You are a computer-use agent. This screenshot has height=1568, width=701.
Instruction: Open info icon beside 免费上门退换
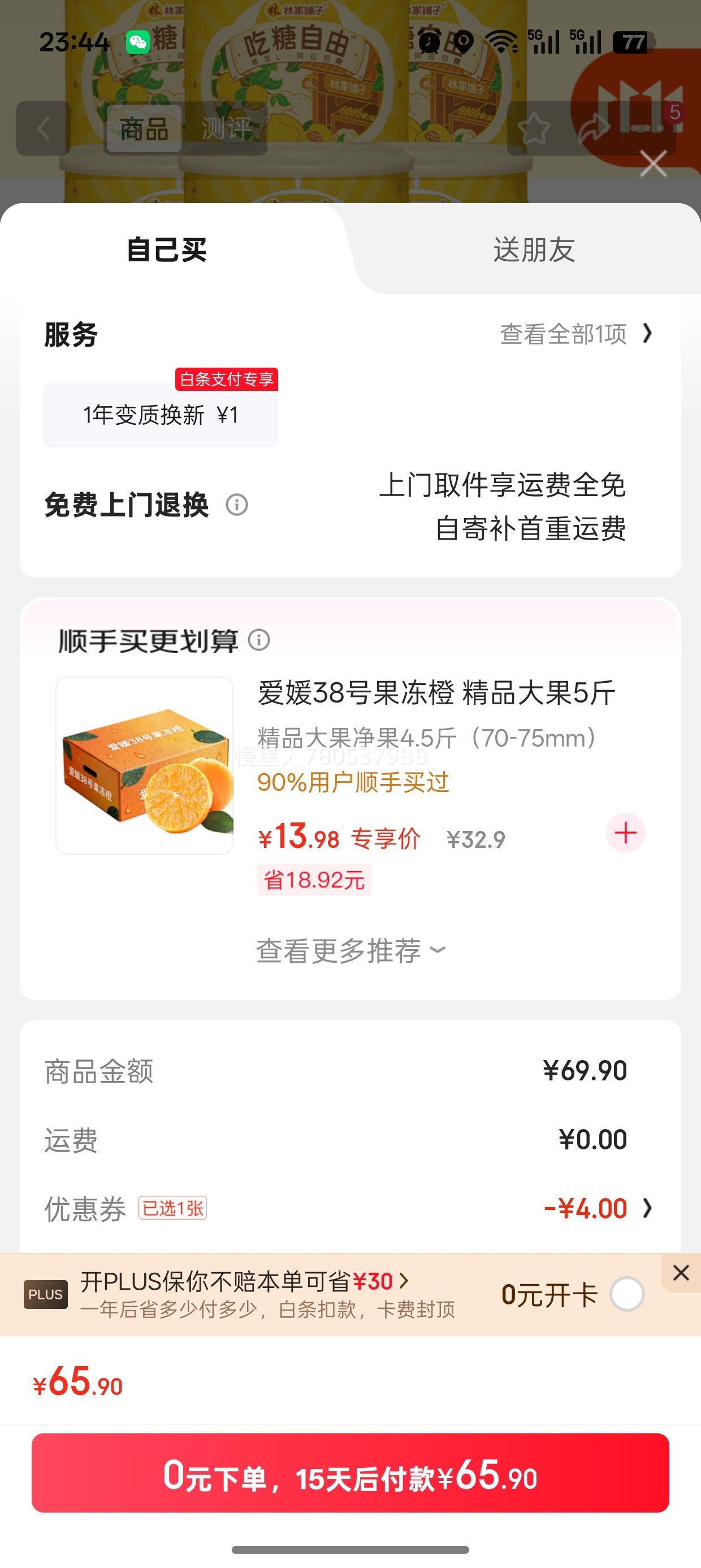pyautogui.click(x=237, y=505)
